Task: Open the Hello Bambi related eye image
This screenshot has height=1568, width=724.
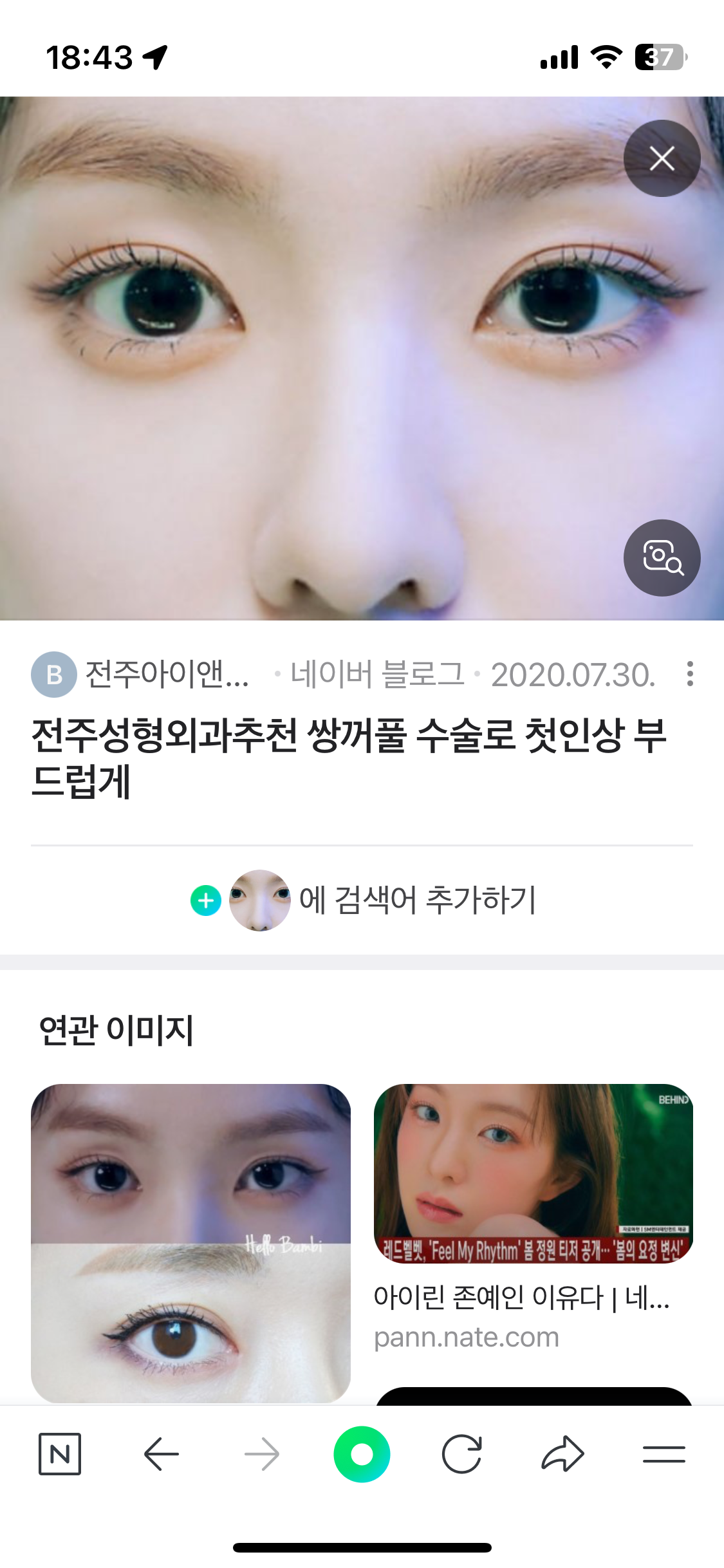Action: tap(190, 1242)
